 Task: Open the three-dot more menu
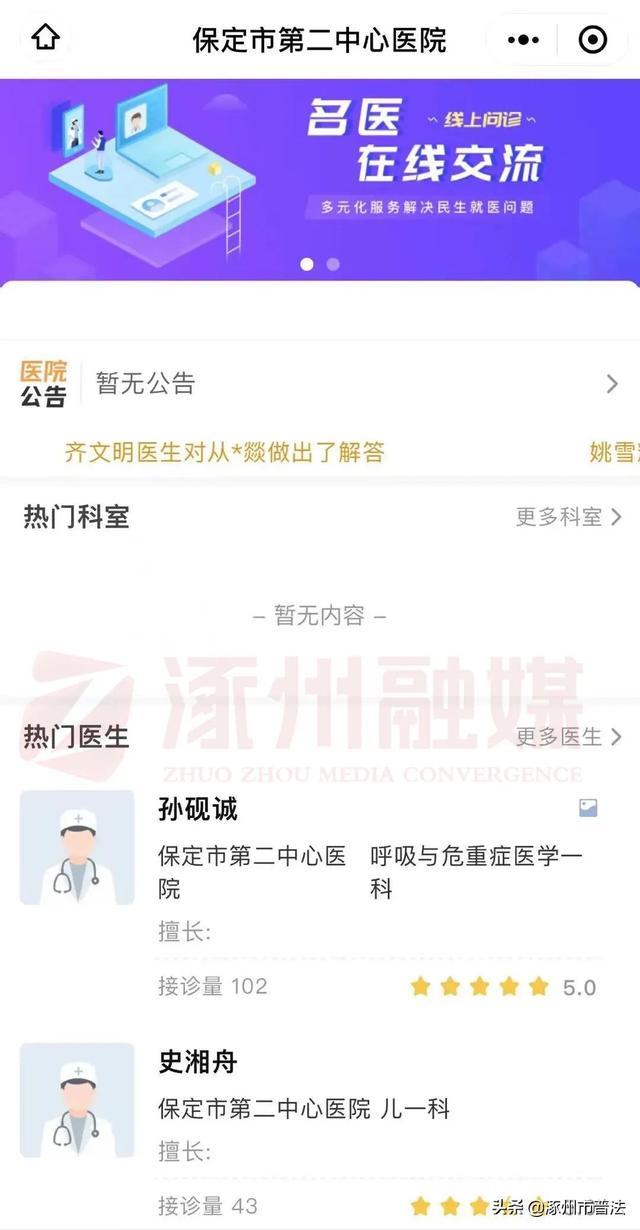point(523,40)
